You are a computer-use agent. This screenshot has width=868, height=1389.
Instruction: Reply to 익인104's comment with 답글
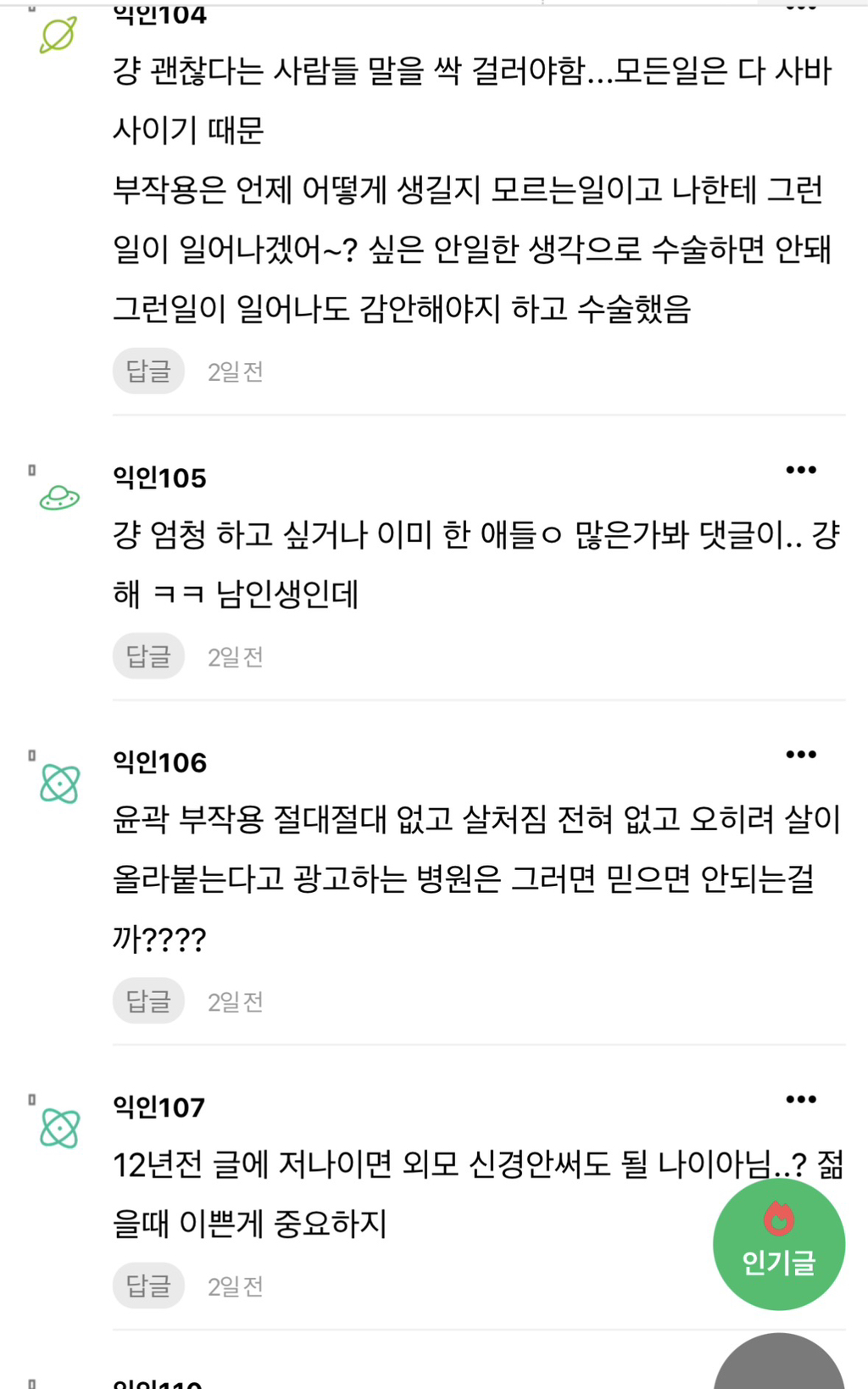pyautogui.click(x=148, y=371)
